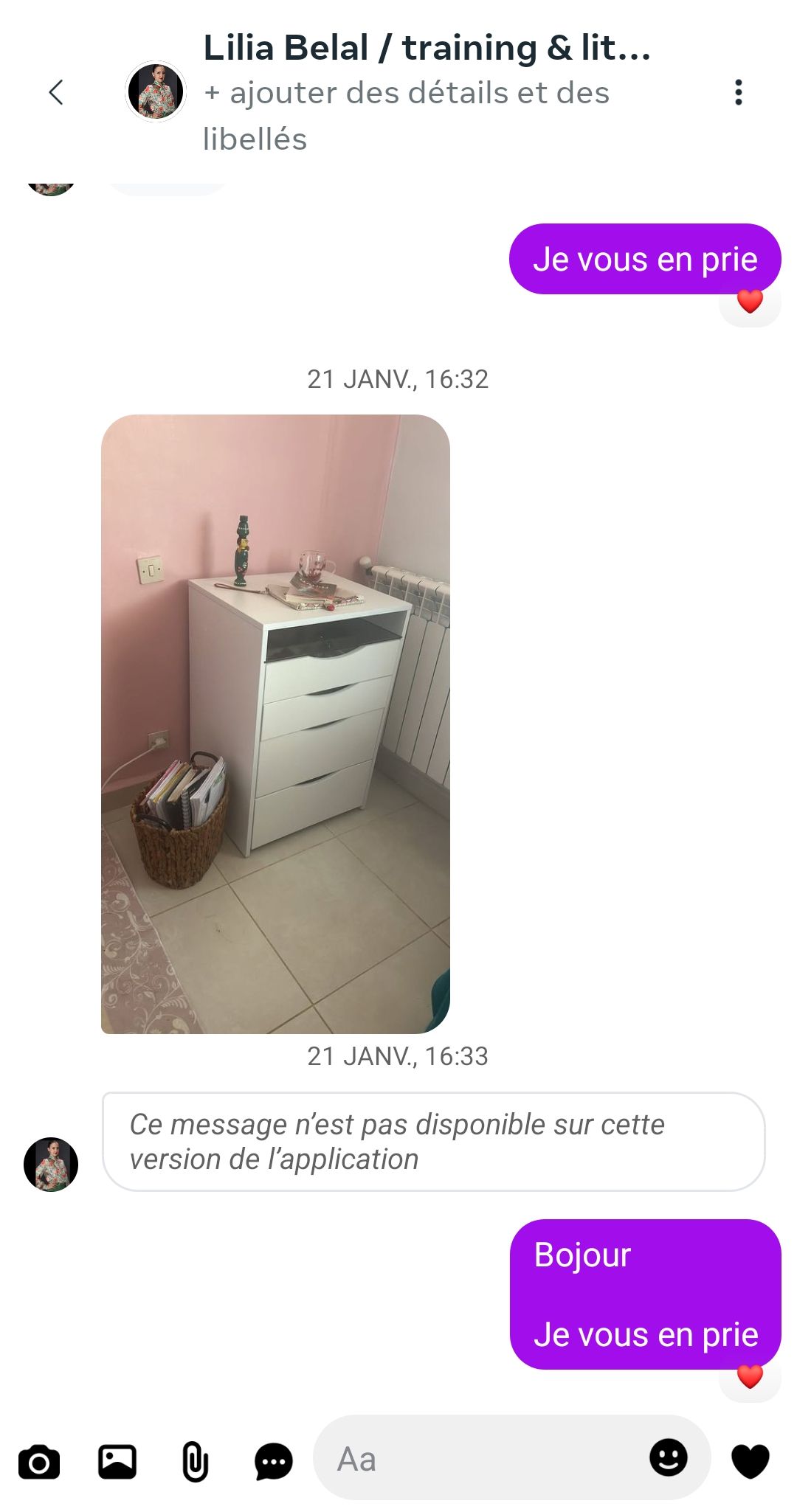Open saved replies speech bubble icon
Viewport: 797px width, 1512px height.
pyautogui.click(x=273, y=1461)
